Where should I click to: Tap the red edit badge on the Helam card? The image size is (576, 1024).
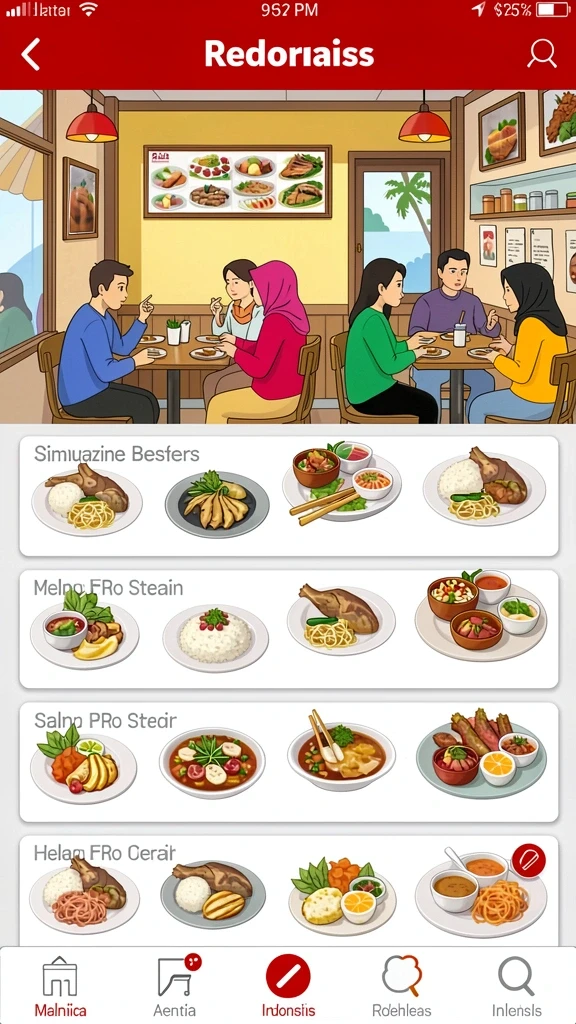click(528, 861)
